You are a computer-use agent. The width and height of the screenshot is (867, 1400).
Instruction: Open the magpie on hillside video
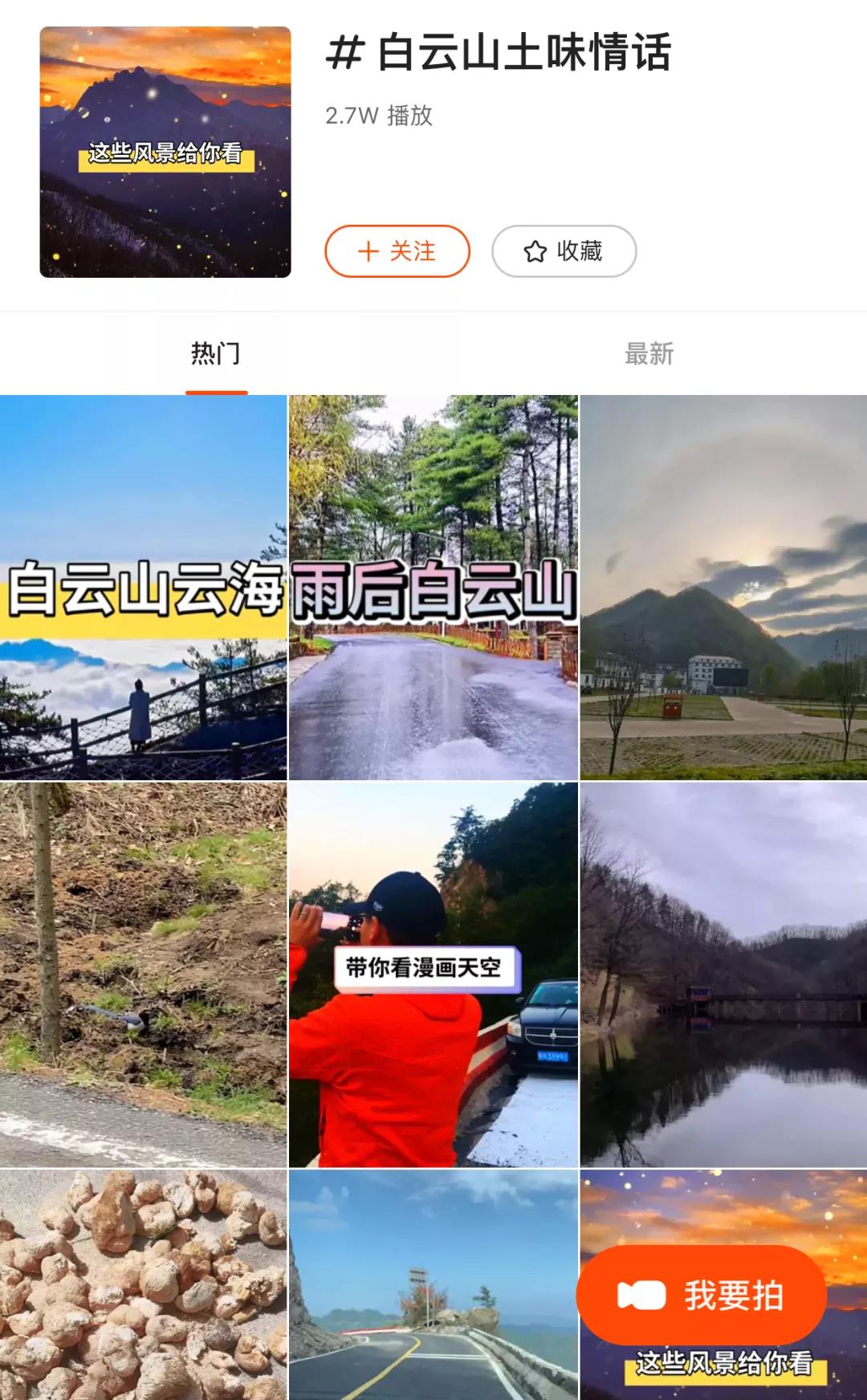point(143,975)
